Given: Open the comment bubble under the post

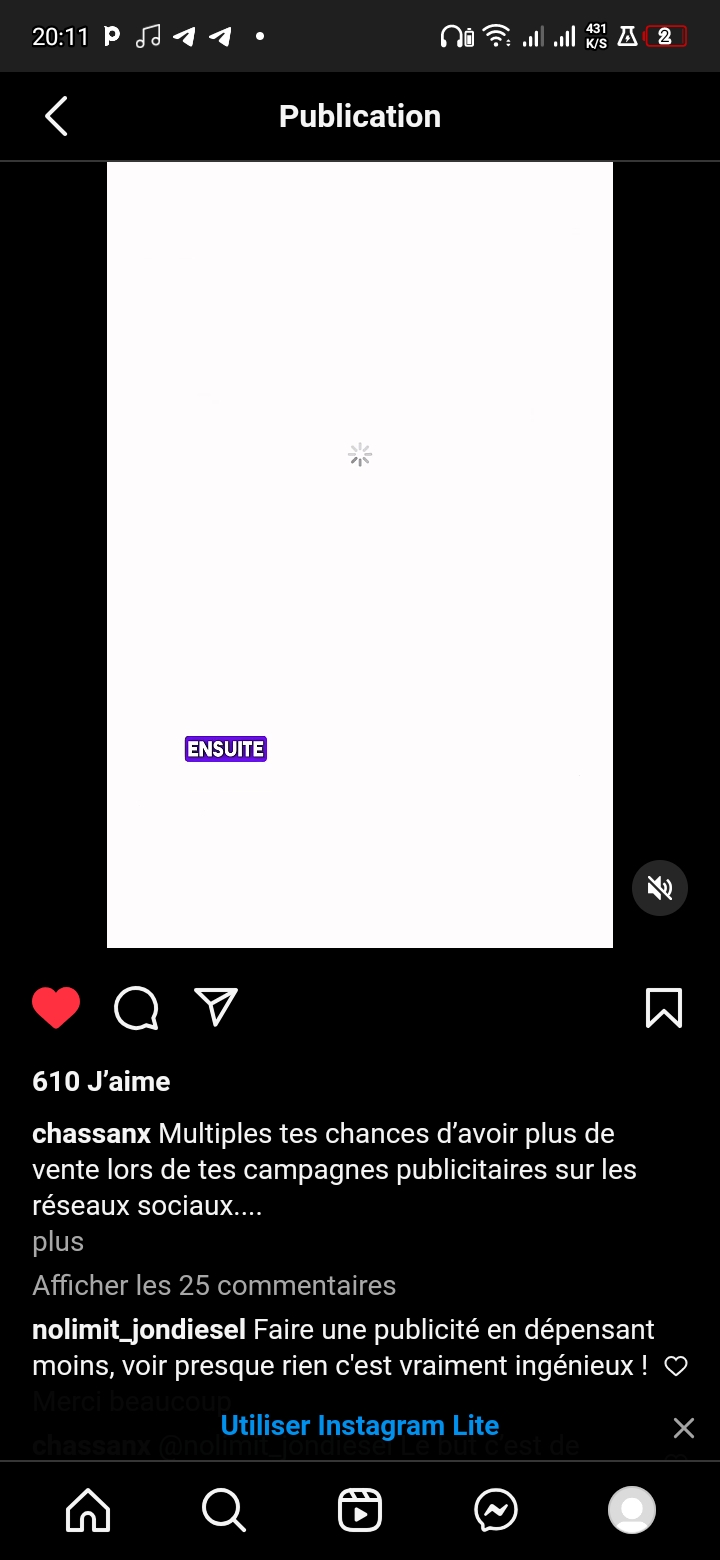Looking at the screenshot, I should point(137,1008).
